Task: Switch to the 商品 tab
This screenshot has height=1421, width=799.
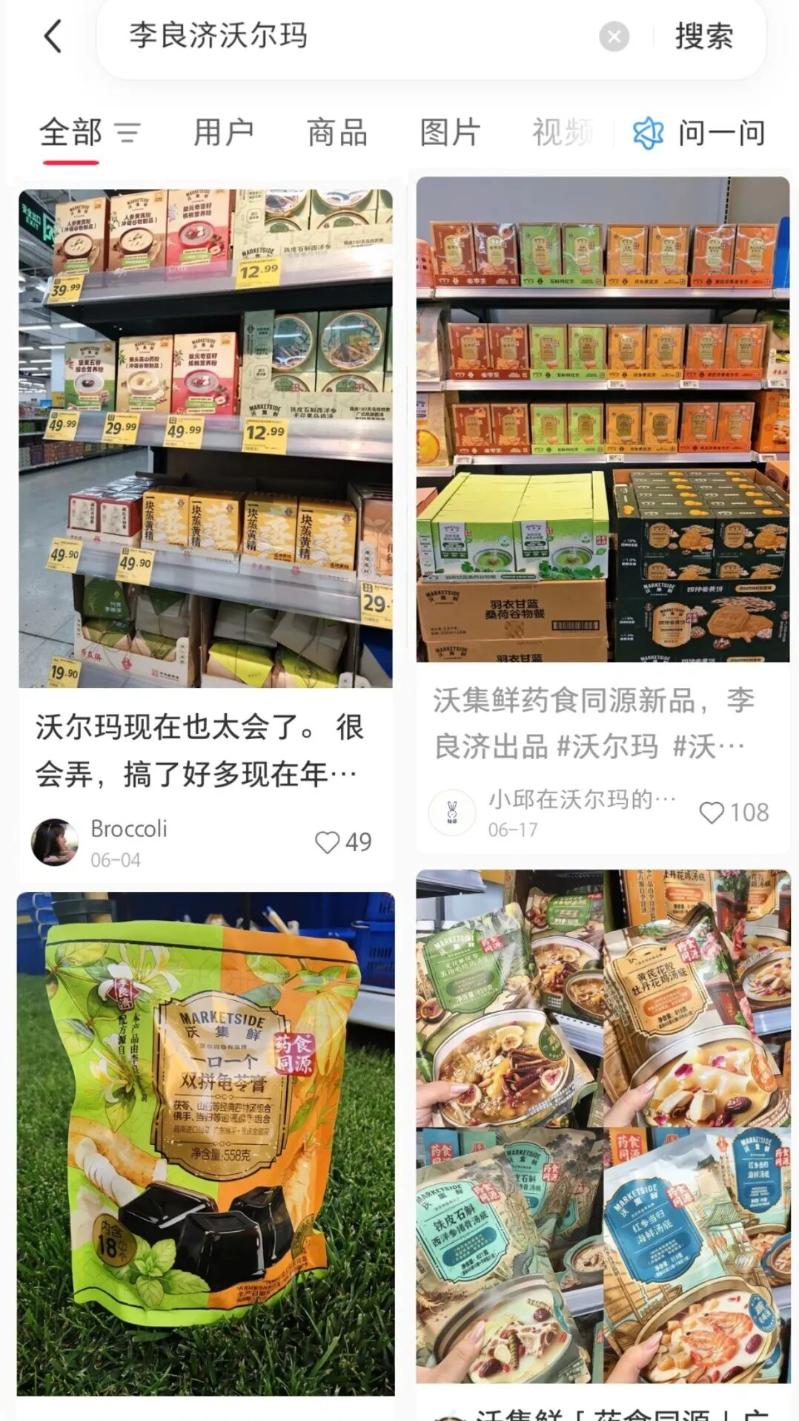Action: [337, 132]
